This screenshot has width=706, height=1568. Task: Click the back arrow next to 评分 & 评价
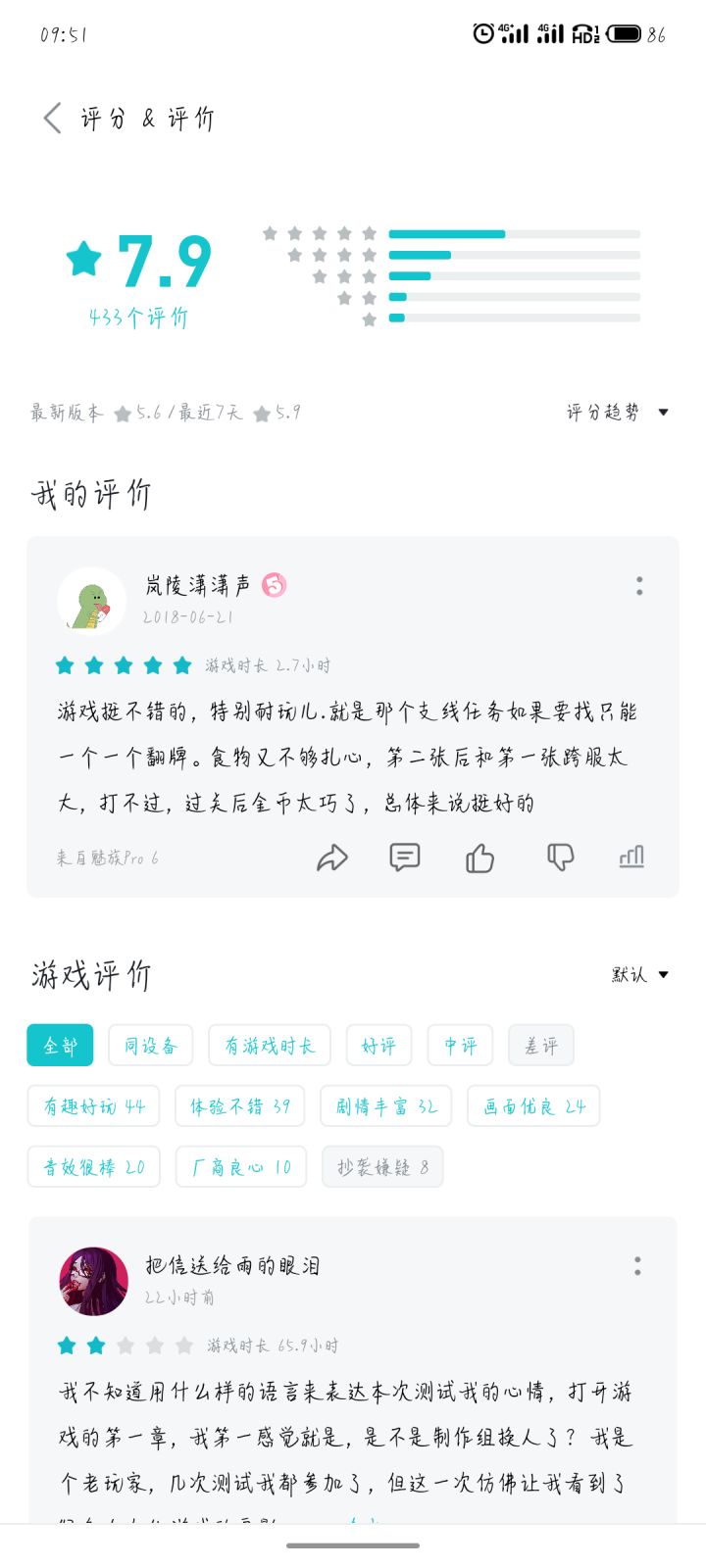[x=51, y=117]
